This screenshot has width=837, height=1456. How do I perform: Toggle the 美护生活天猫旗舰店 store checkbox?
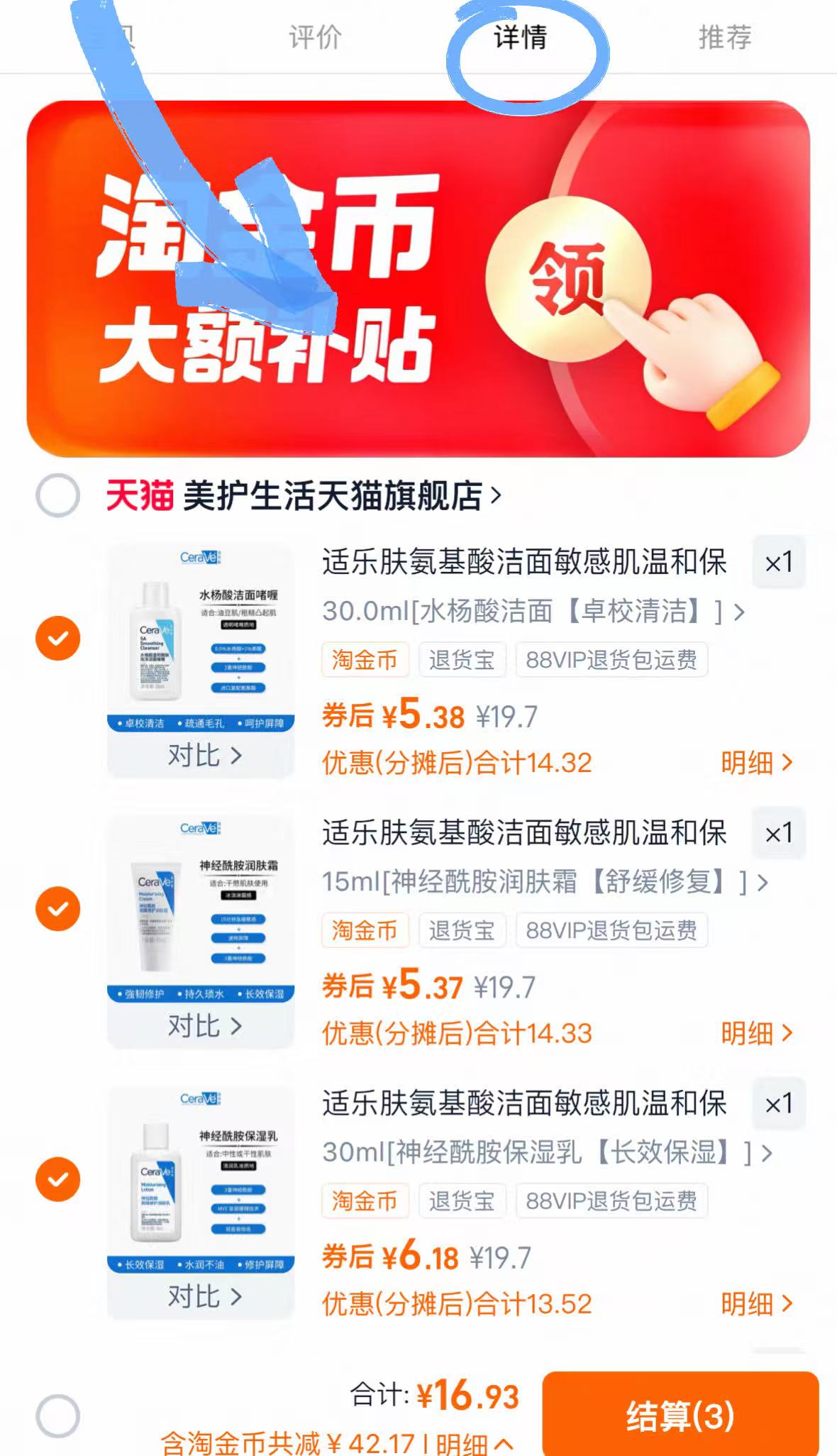pos(59,497)
